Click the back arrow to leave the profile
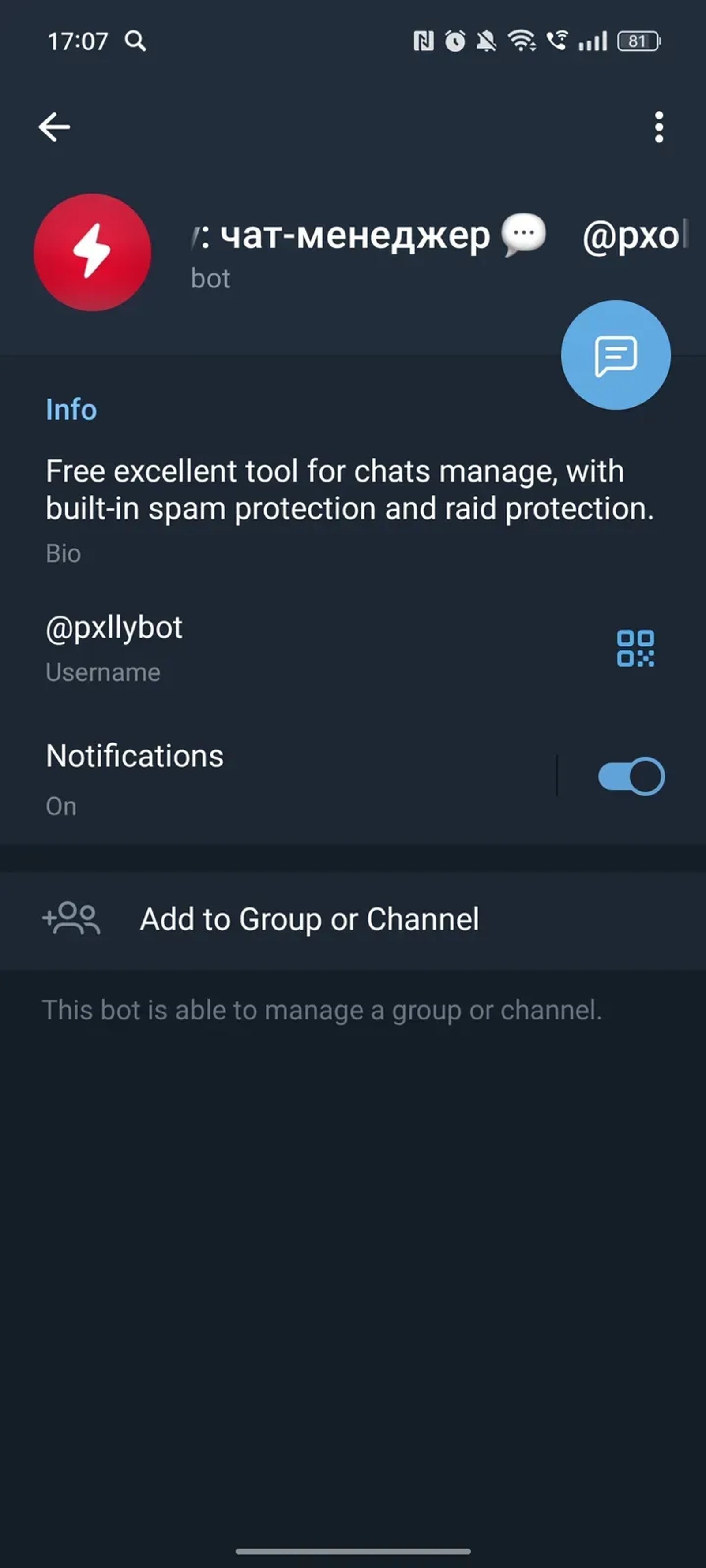 (x=54, y=126)
